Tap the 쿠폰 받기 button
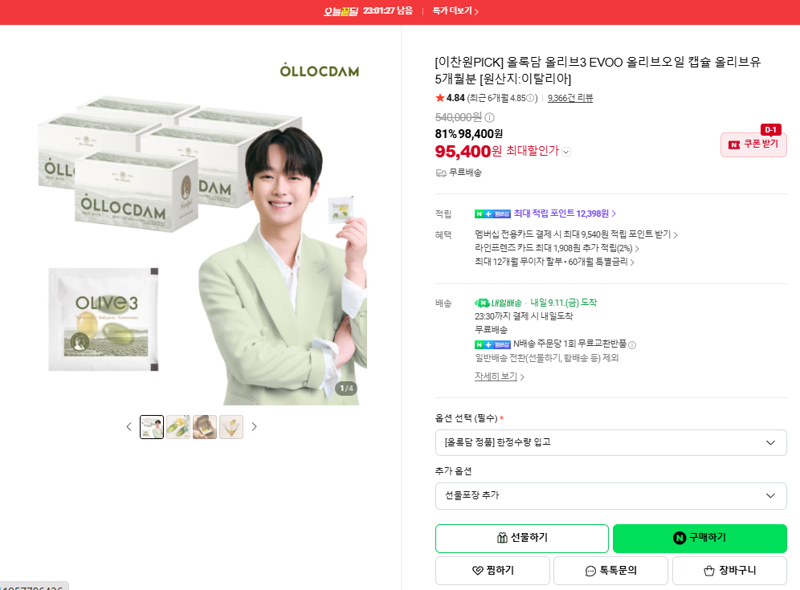 tap(754, 144)
